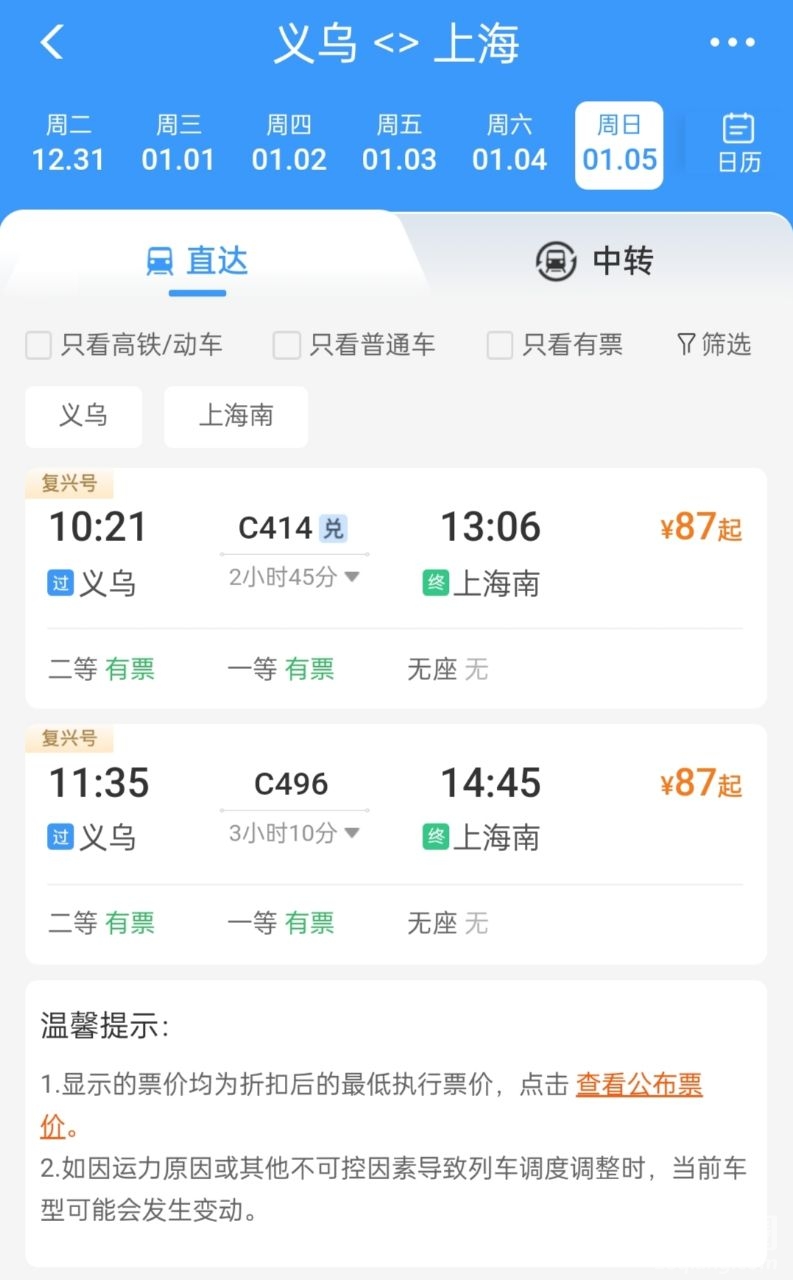The width and height of the screenshot is (793, 1280).
Task: Select date 周四 01.02
Action: tap(289, 144)
